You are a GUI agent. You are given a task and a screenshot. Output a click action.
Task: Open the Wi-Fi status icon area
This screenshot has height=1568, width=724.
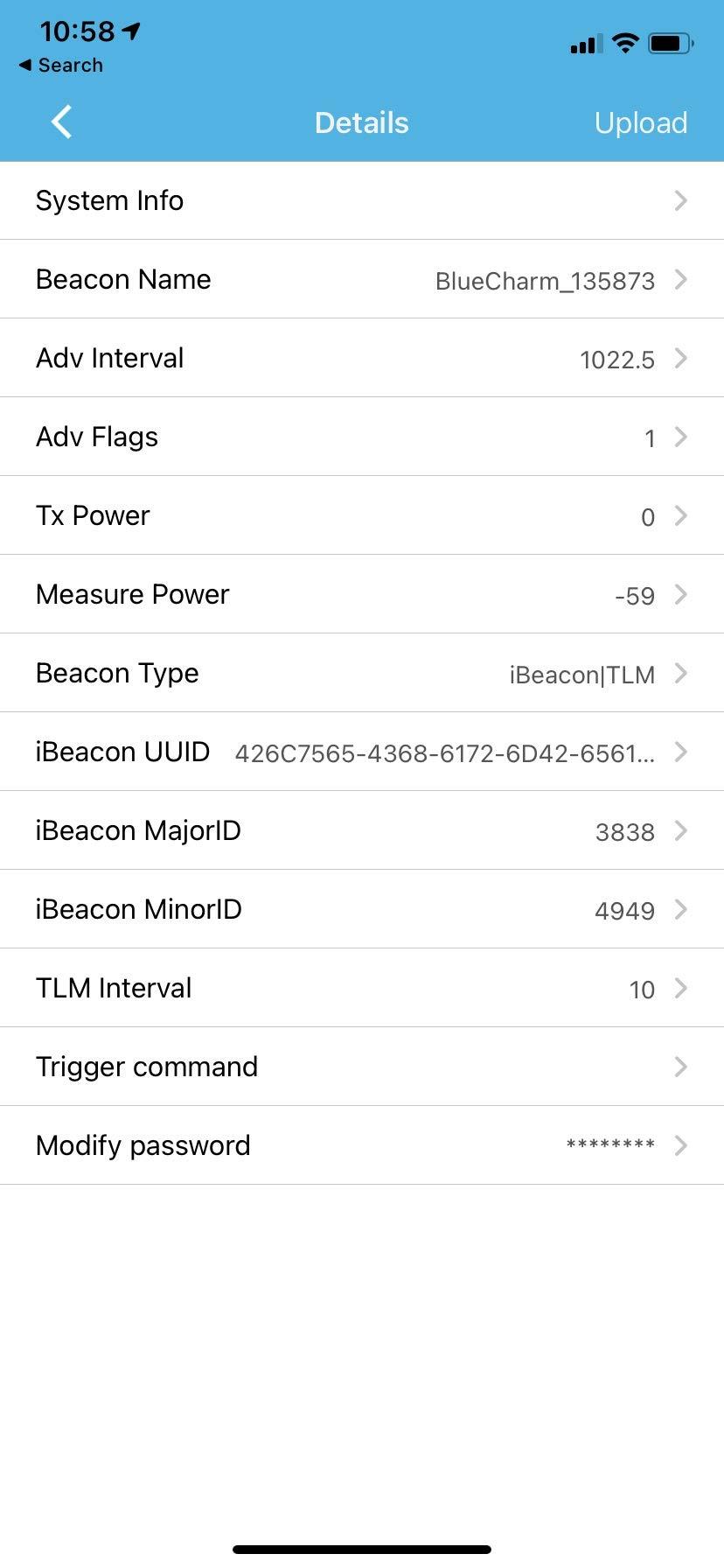[624, 43]
